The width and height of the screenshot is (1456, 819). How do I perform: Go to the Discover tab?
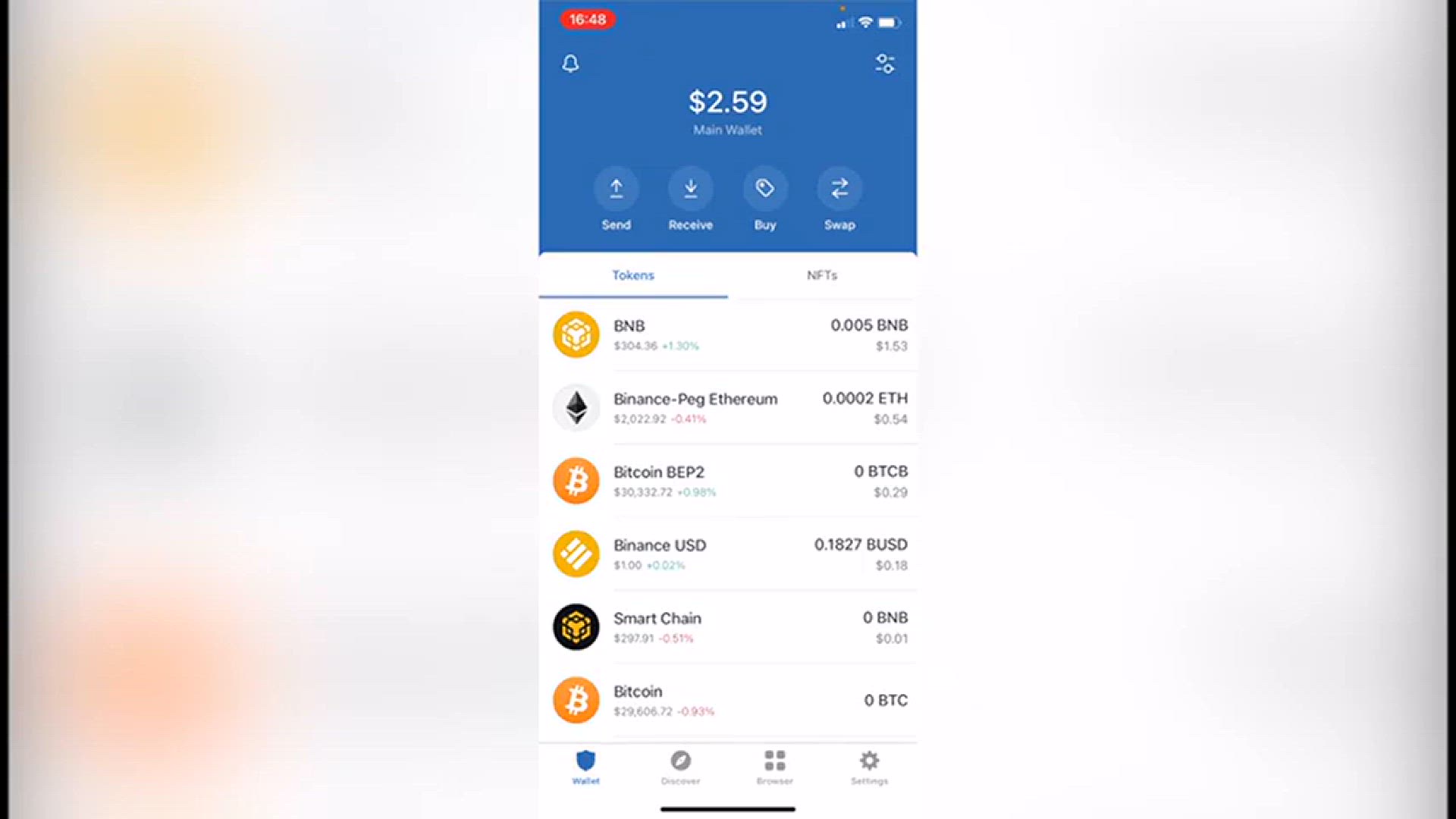point(680,767)
